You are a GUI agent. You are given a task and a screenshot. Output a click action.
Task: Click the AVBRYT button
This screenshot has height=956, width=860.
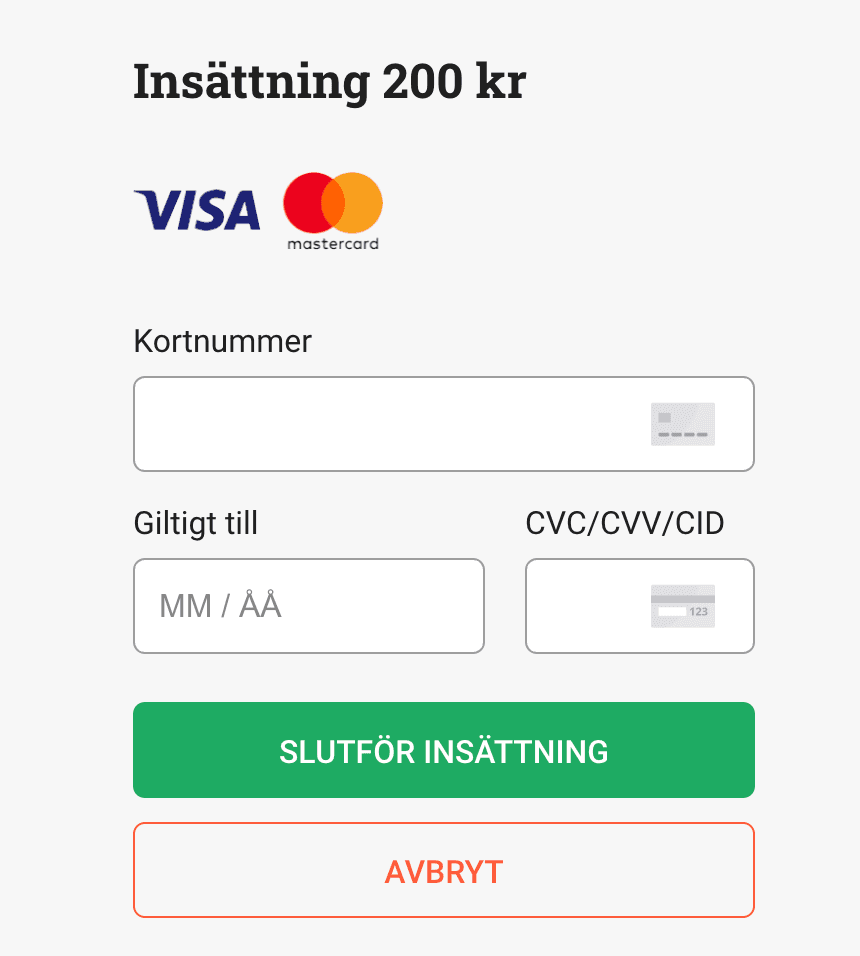pyautogui.click(x=443, y=870)
